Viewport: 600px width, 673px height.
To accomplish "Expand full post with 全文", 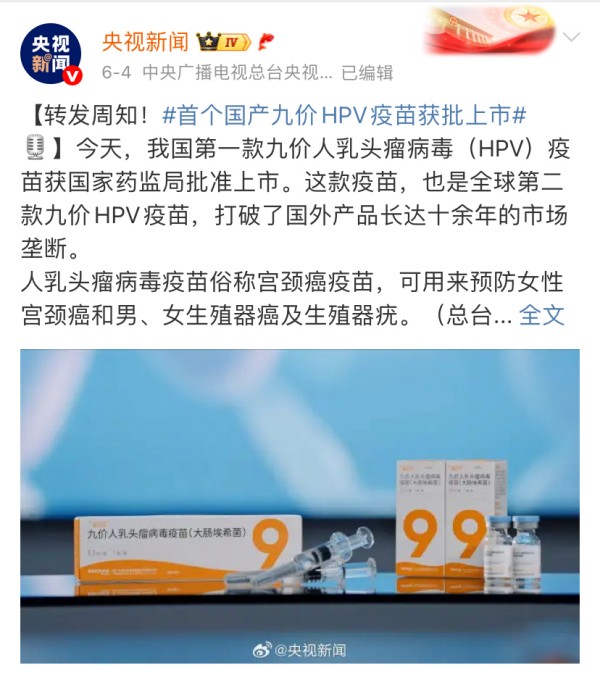I will [x=543, y=316].
